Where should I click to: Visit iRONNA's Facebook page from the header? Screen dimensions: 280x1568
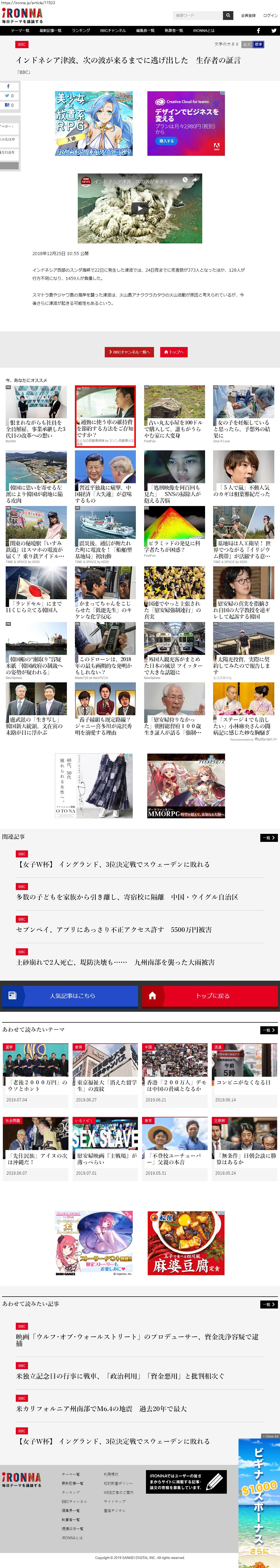coord(257,31)
